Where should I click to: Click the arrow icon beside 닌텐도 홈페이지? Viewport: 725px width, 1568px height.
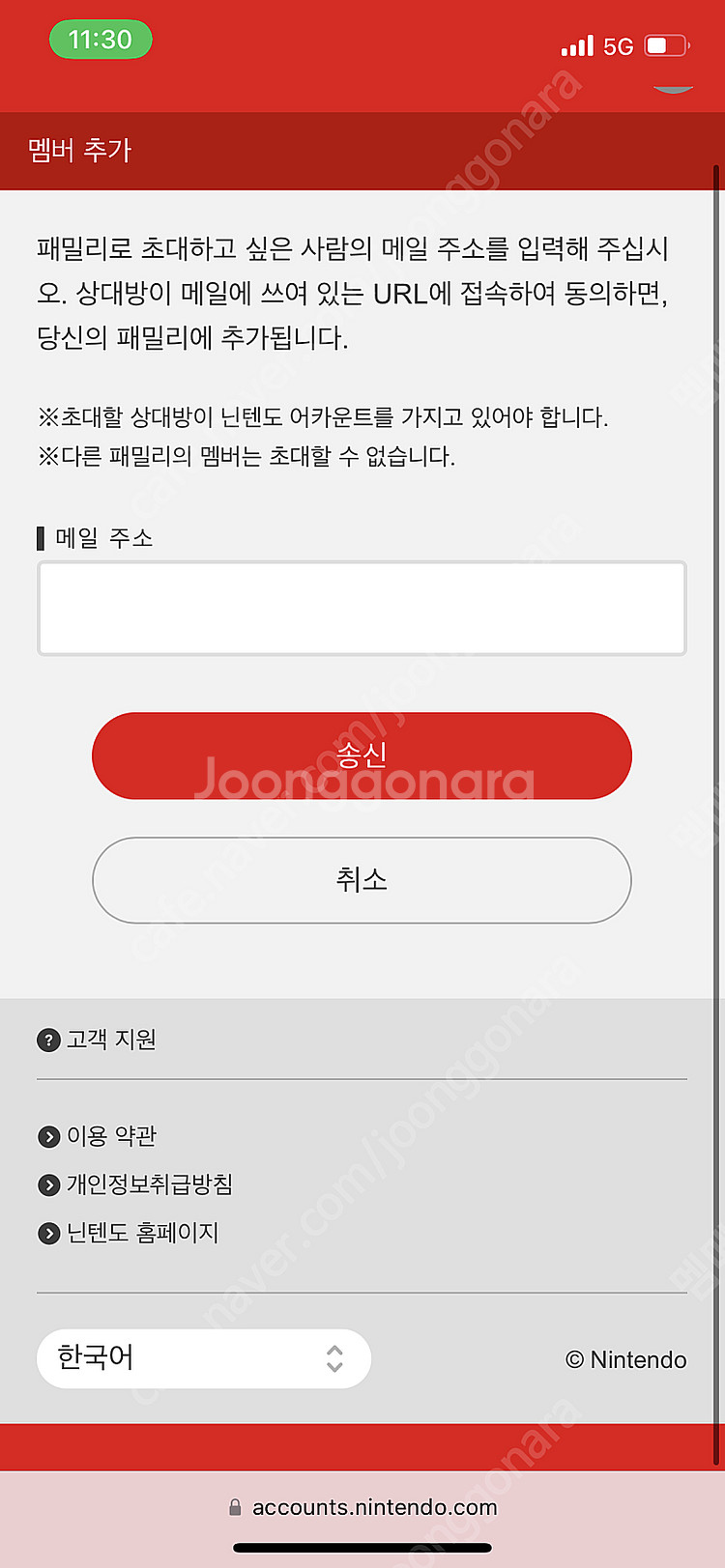pyautogui.click(x=48, y=1233)
